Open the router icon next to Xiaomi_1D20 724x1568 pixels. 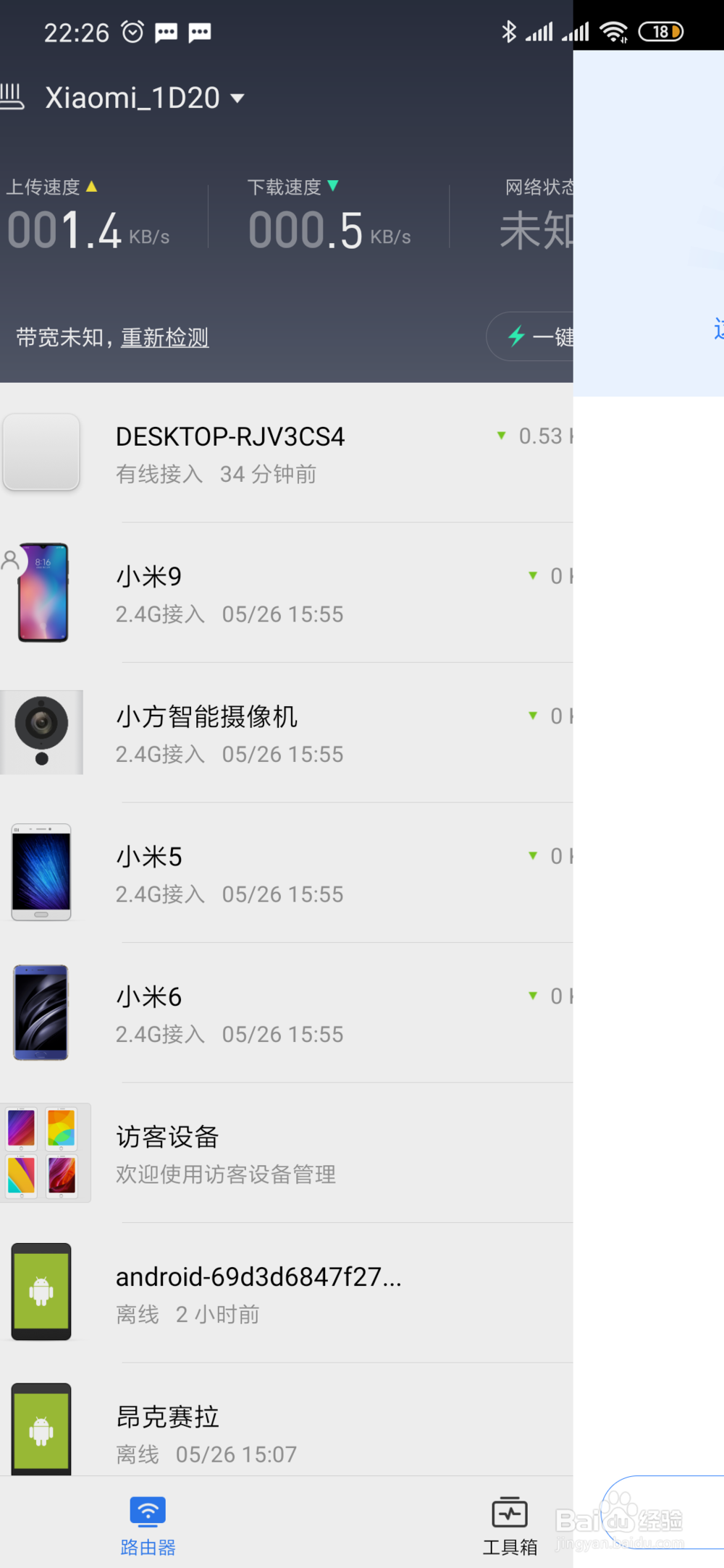pyautogui.click(x=11, y=97)
